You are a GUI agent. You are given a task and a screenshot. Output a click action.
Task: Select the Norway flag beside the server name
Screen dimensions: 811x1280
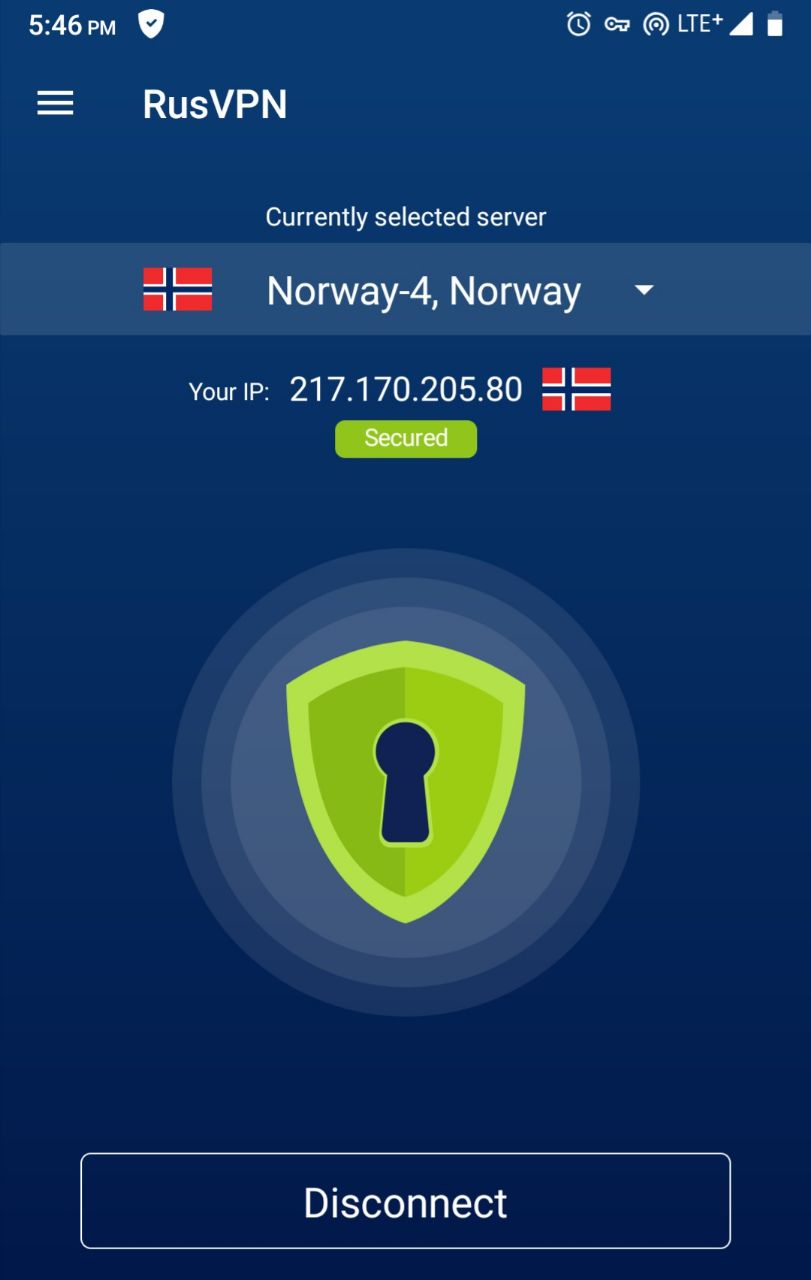click(x=178, y=290)
